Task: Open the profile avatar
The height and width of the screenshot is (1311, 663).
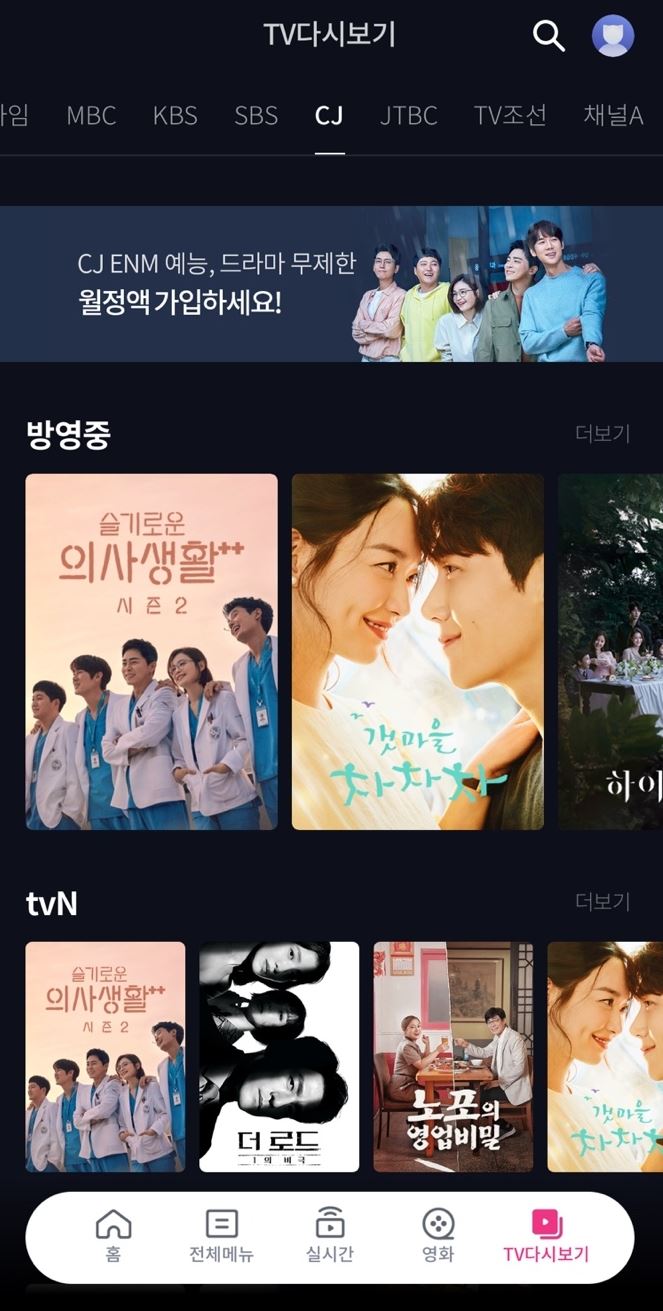Action: (x=612, y=36)
